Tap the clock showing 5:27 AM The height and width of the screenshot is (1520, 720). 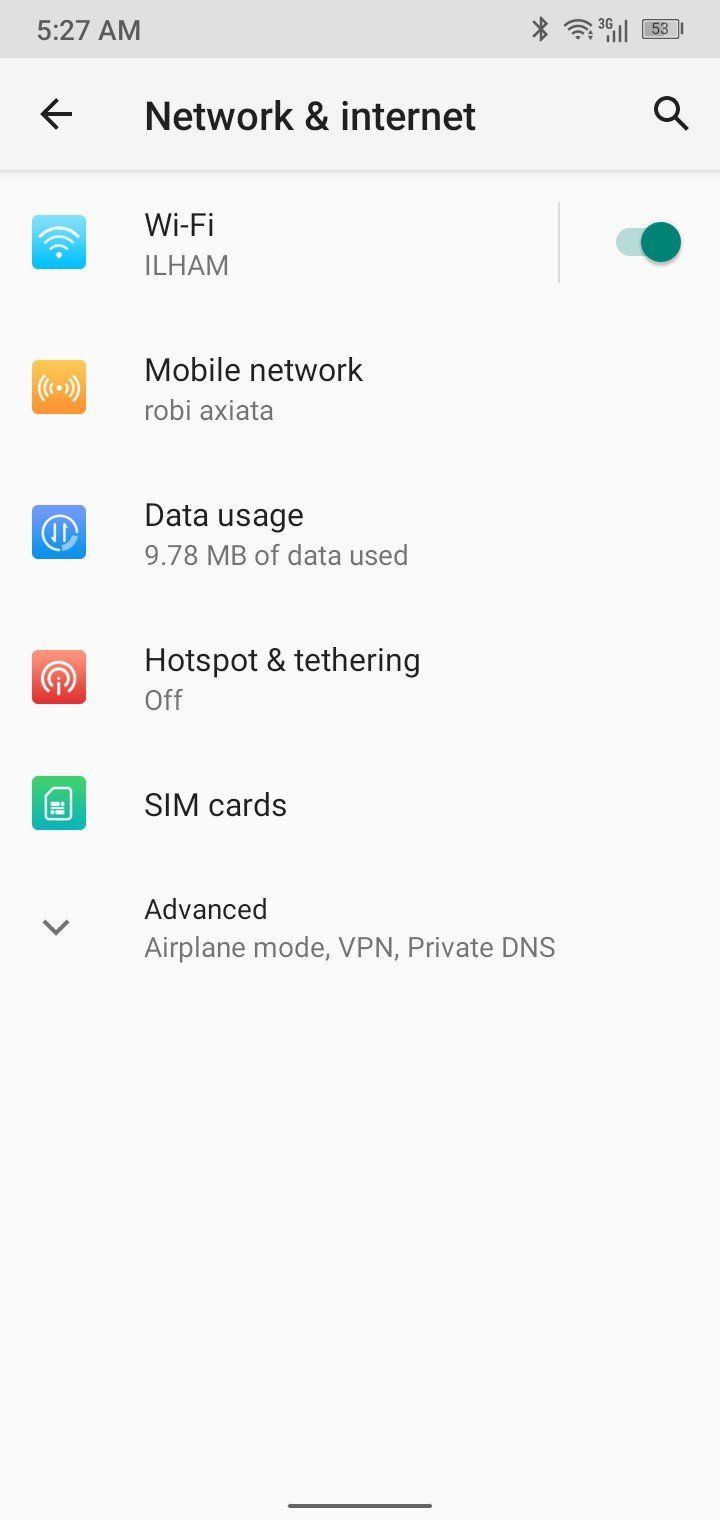[x=86, y=29]
